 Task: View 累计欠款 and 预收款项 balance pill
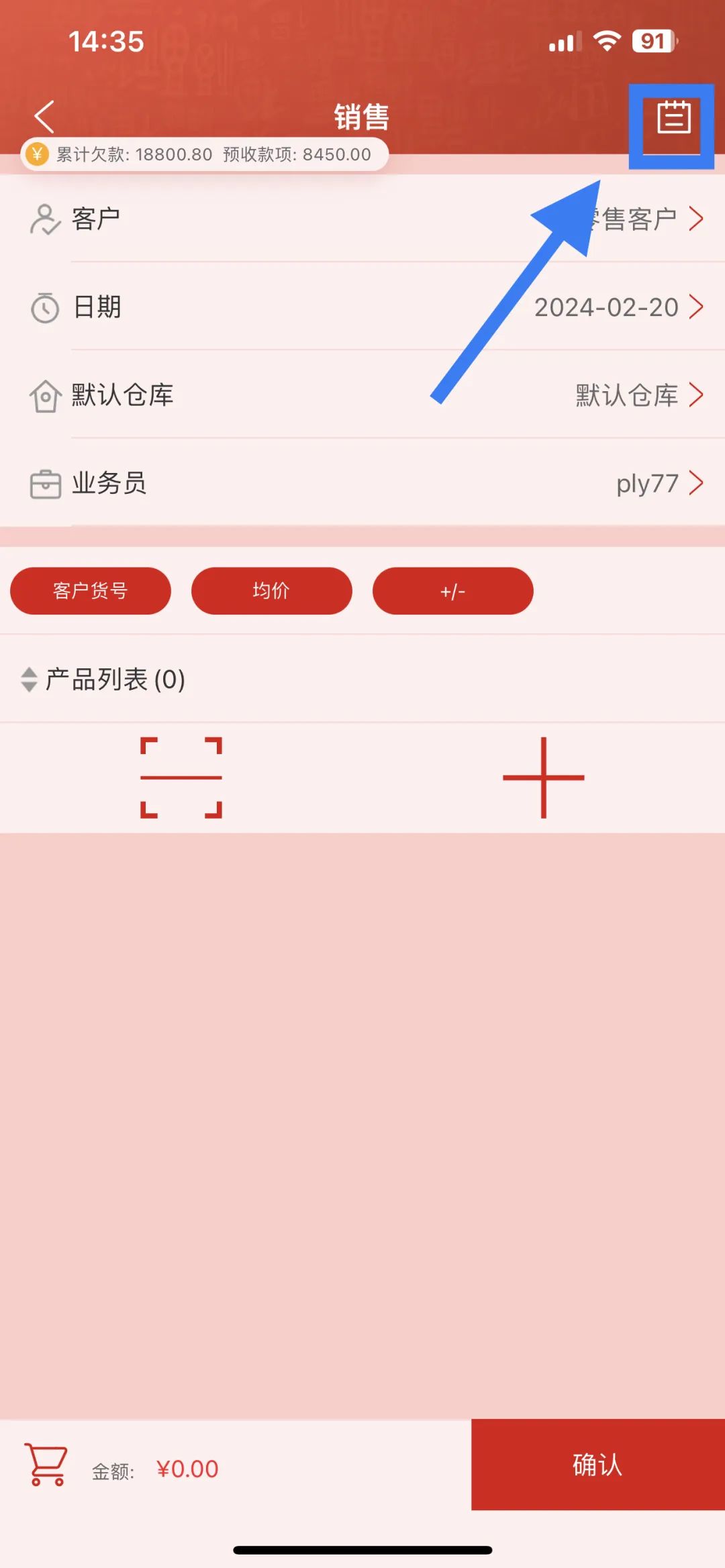click(x=205, y=154)
